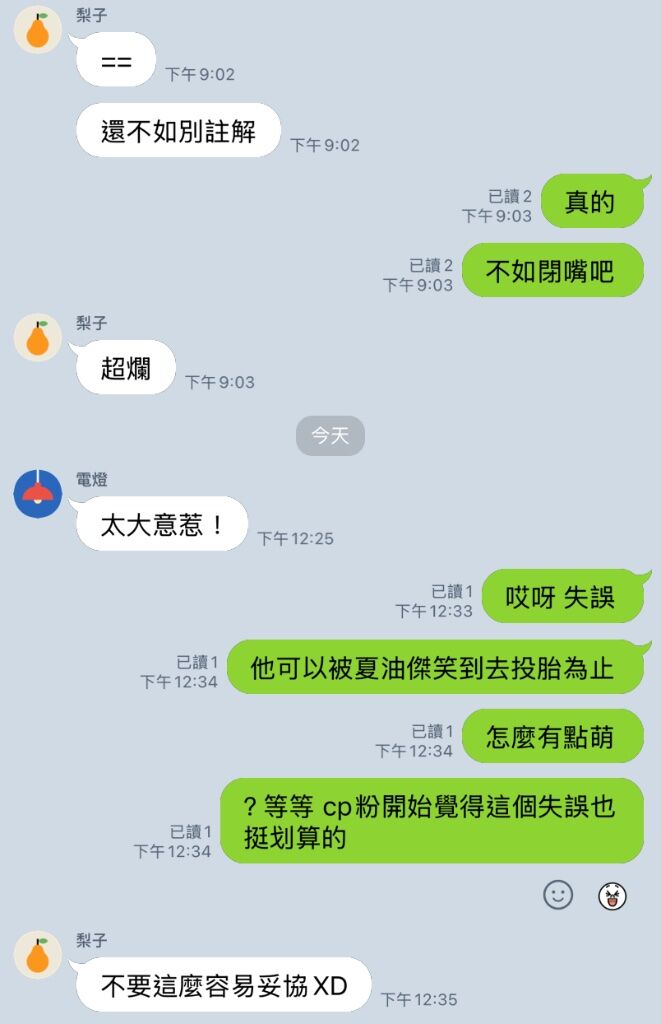This screenshot has width=661, height=1024.
Task: Open 梨子's avatar beside the == message
Action: 38,30
